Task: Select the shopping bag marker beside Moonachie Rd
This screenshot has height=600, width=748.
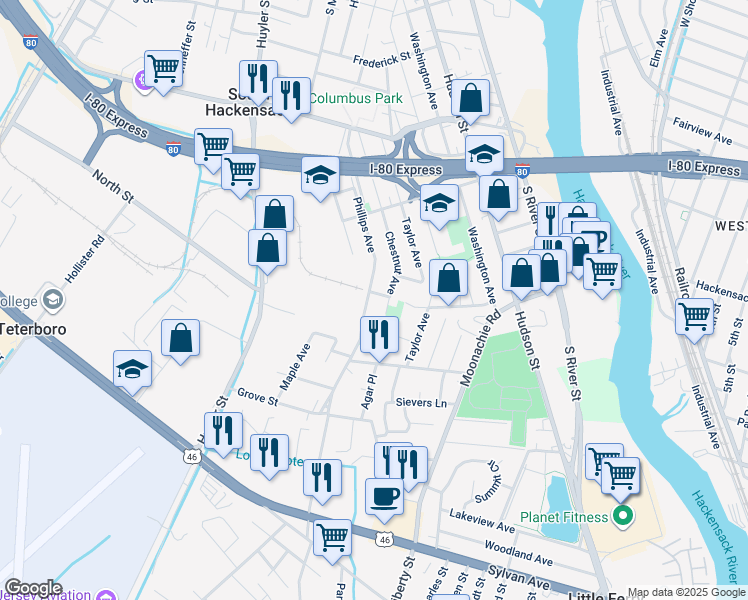Action: (448, 280)
